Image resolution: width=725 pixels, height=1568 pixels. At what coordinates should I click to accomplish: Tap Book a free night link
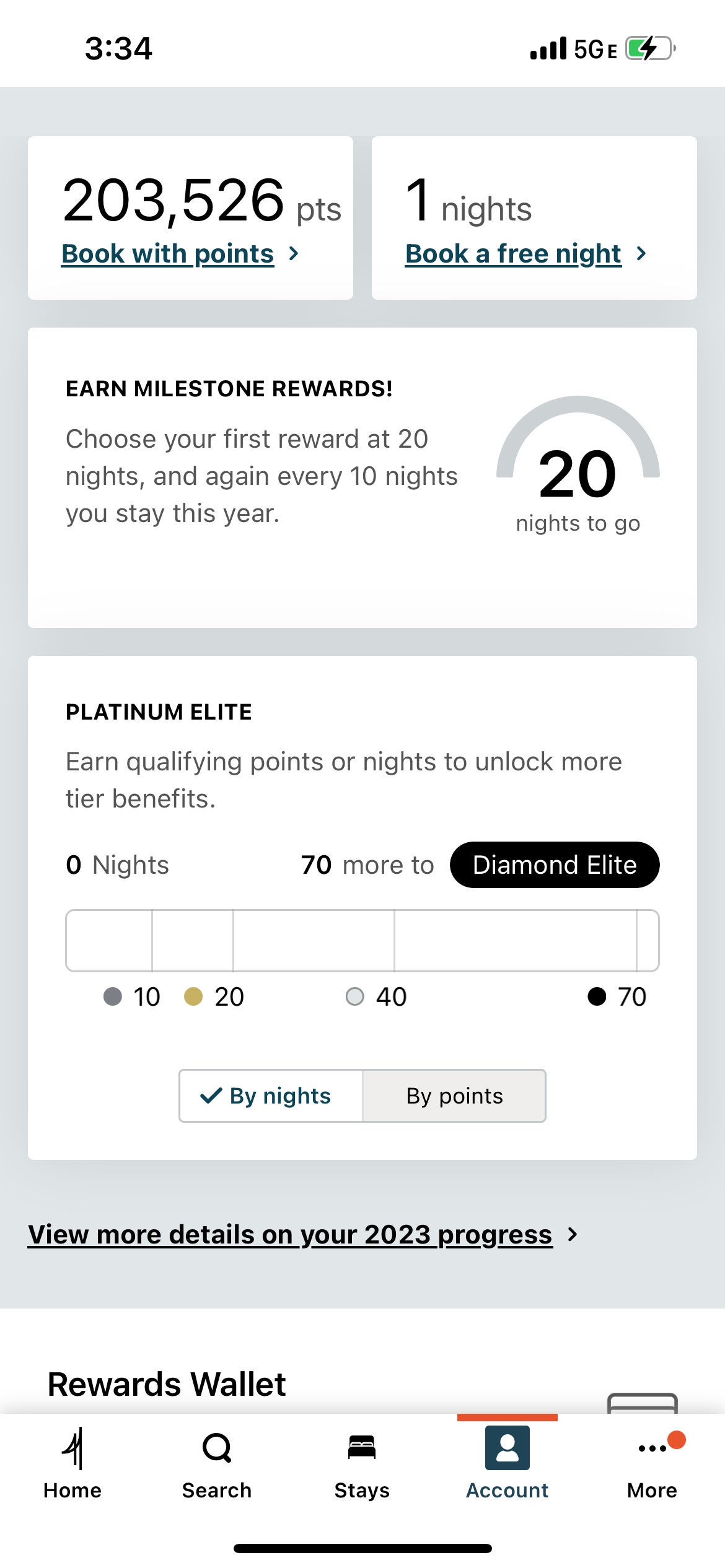(525, 254)
